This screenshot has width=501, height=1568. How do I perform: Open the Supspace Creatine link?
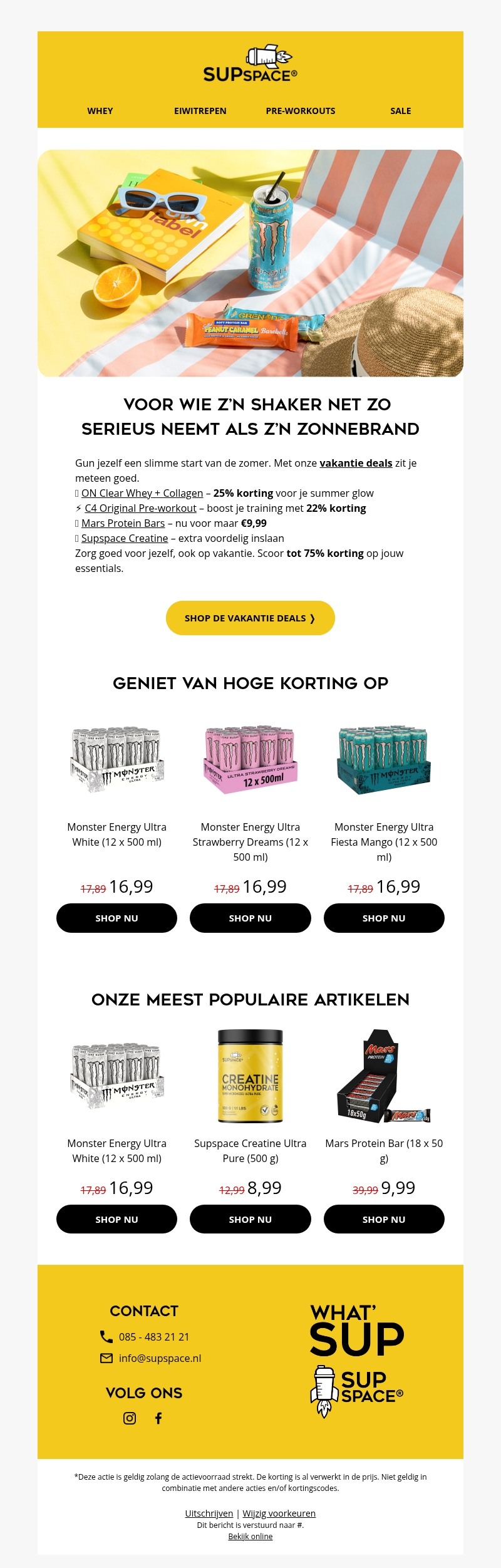click(125, 538)
